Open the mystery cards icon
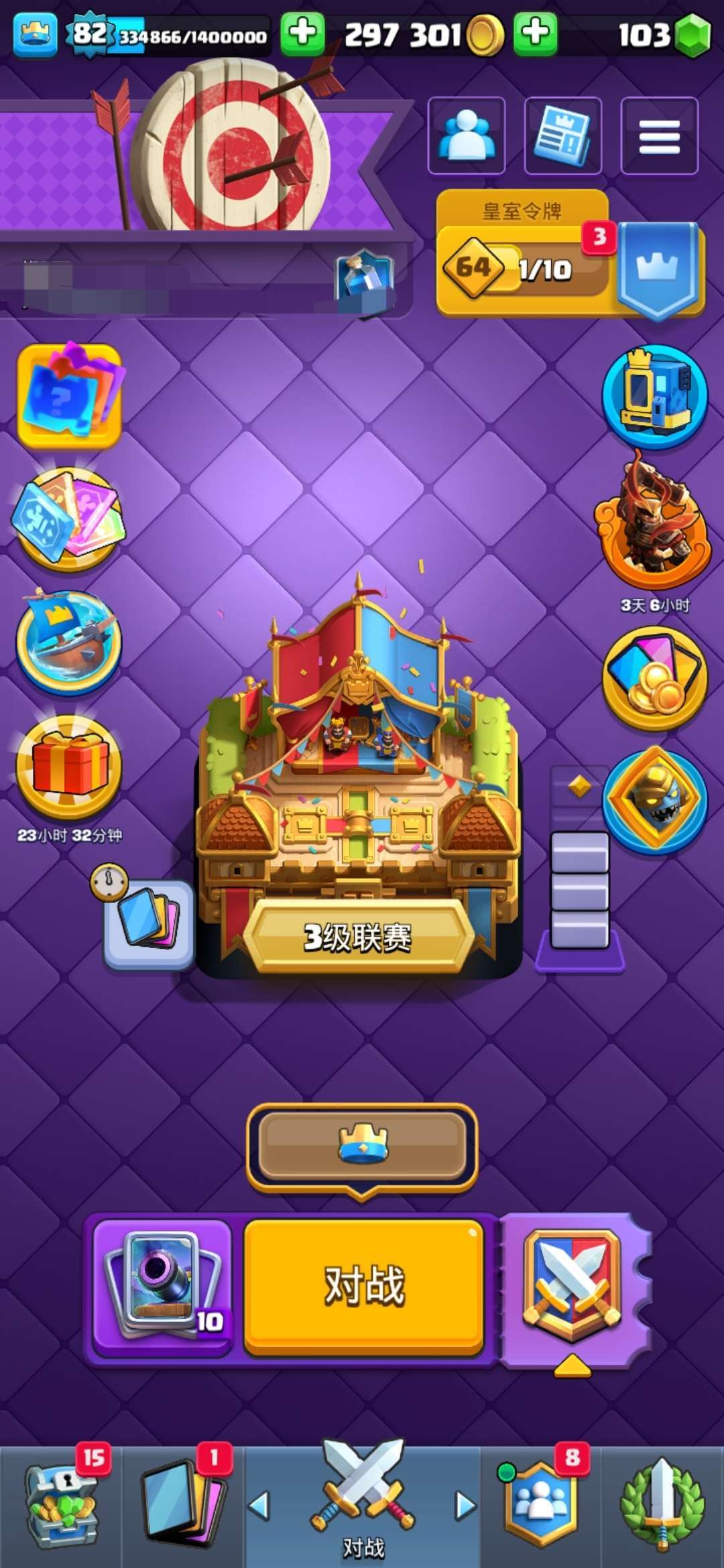 [69, 394]
